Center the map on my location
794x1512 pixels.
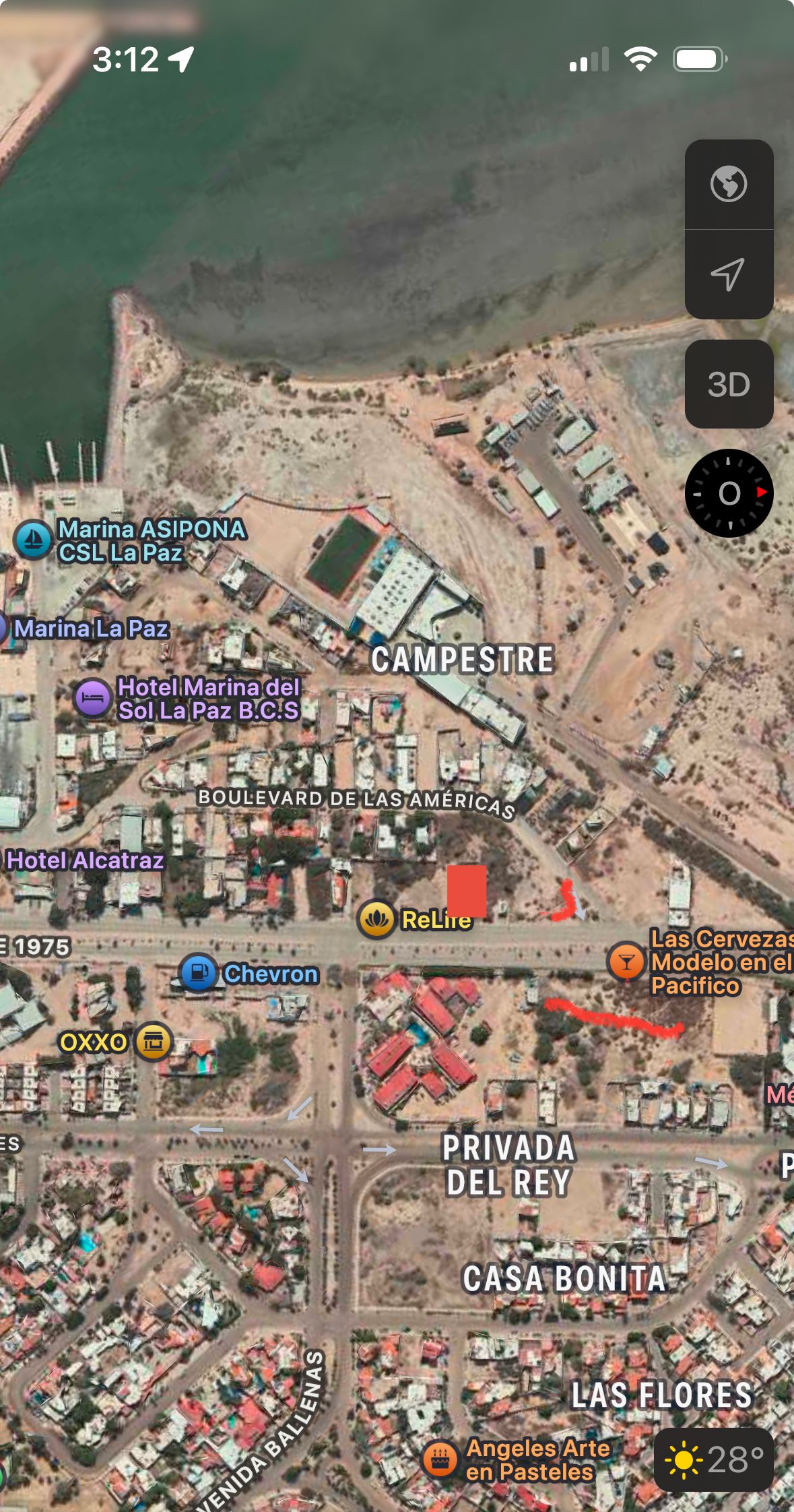click(x=729, y=274)
